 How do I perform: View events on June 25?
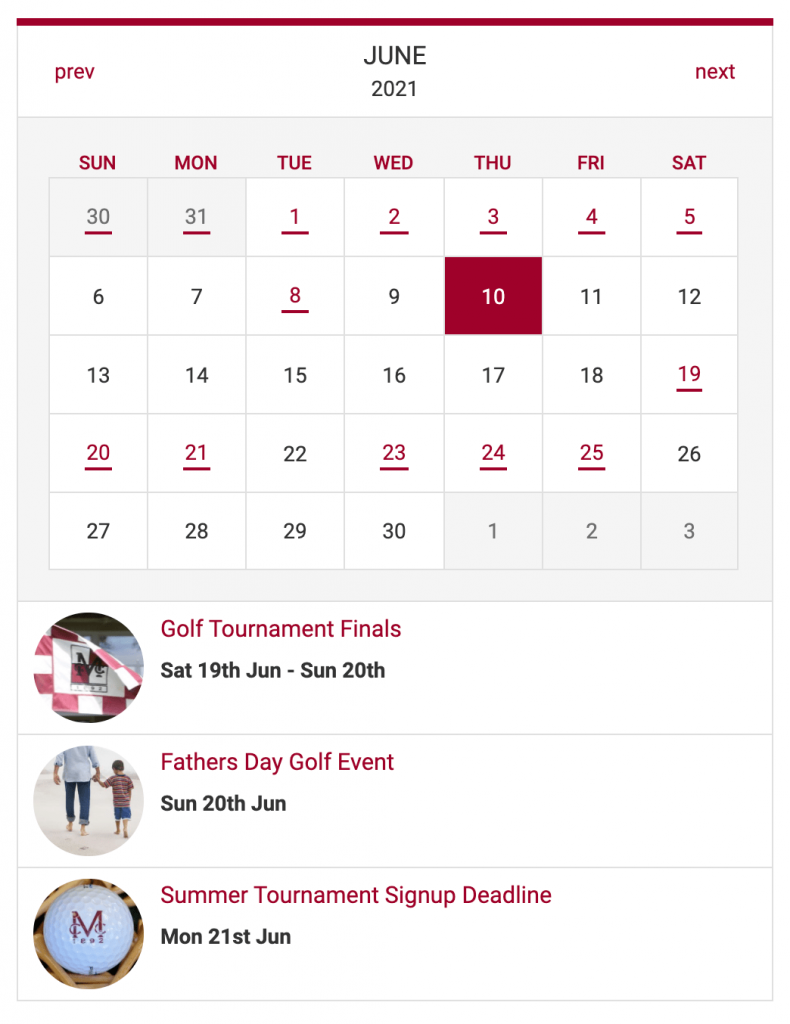591,453
